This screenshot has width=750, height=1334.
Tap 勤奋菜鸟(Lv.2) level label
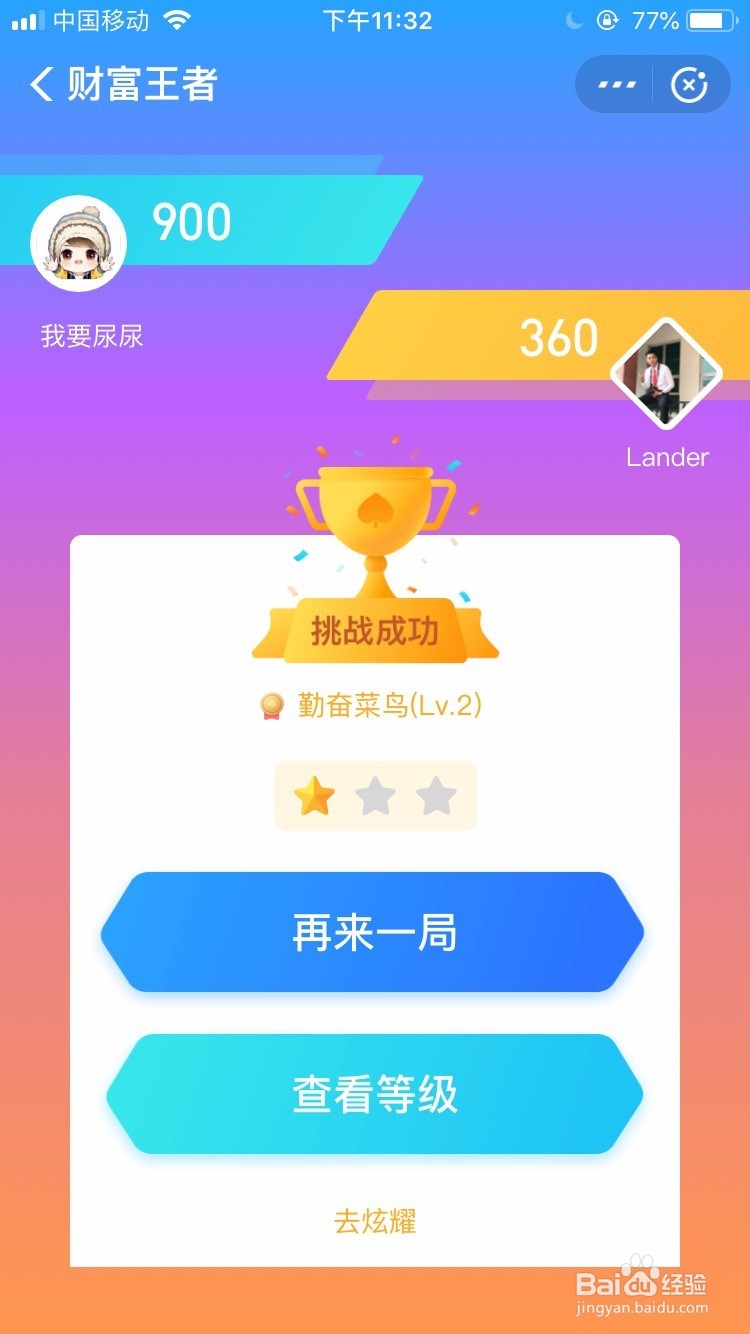[x=390, y=704]
